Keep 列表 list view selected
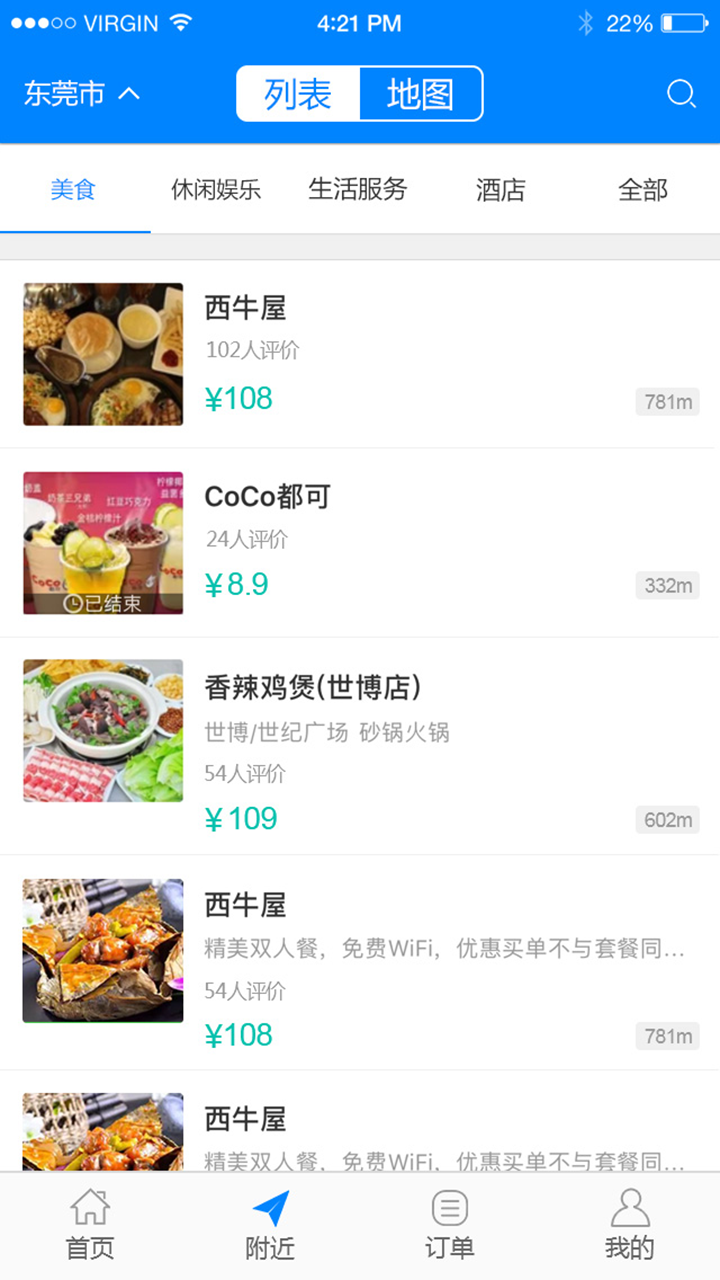 coord(296,93)
